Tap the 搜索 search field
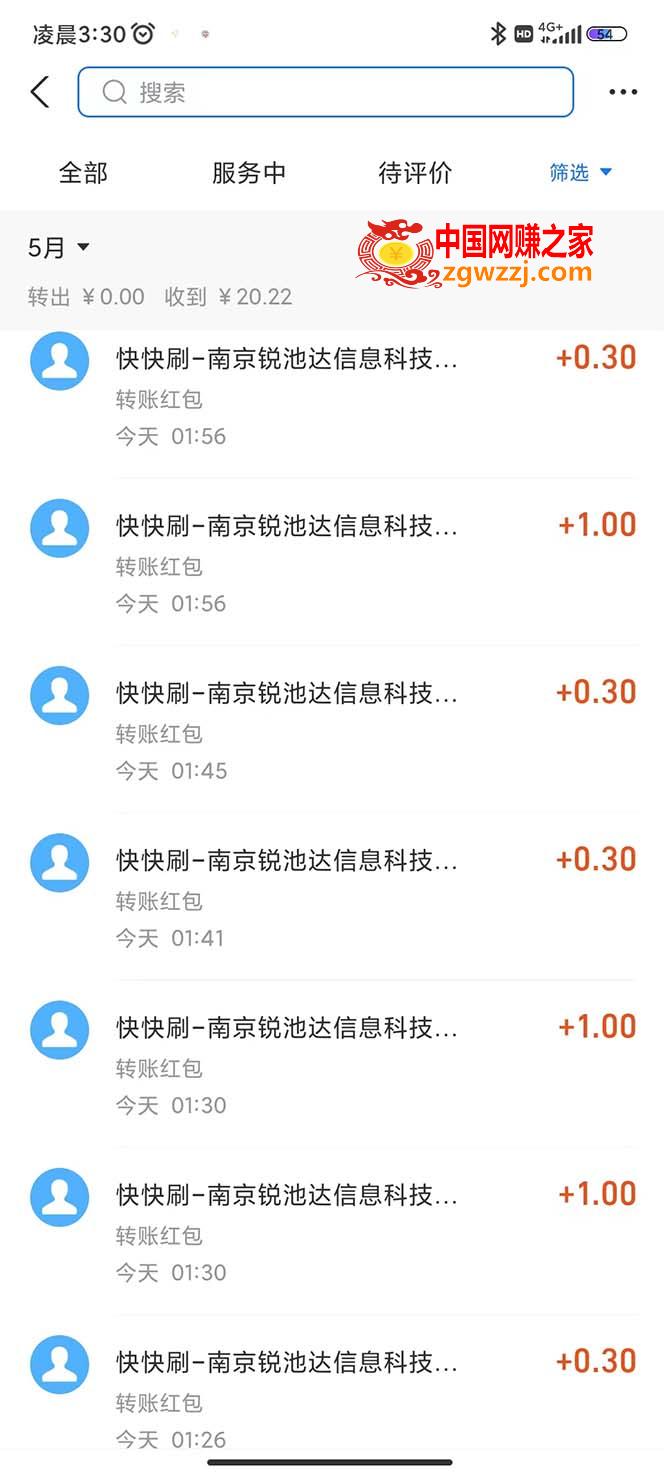 tap(326, 92)
